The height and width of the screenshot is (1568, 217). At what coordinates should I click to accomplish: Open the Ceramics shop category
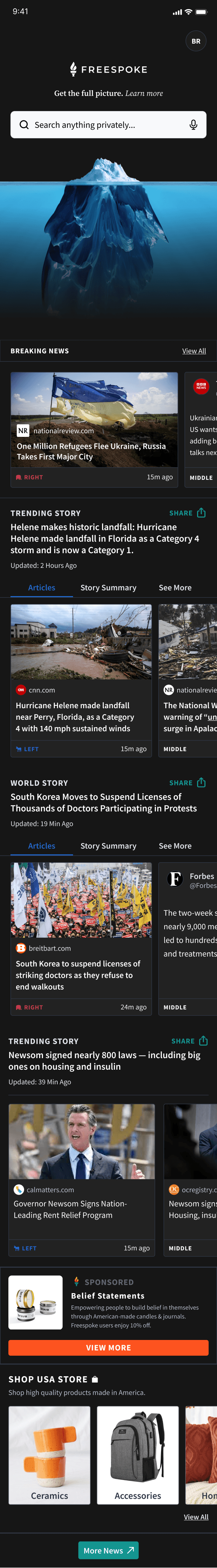click(49, 1455)
